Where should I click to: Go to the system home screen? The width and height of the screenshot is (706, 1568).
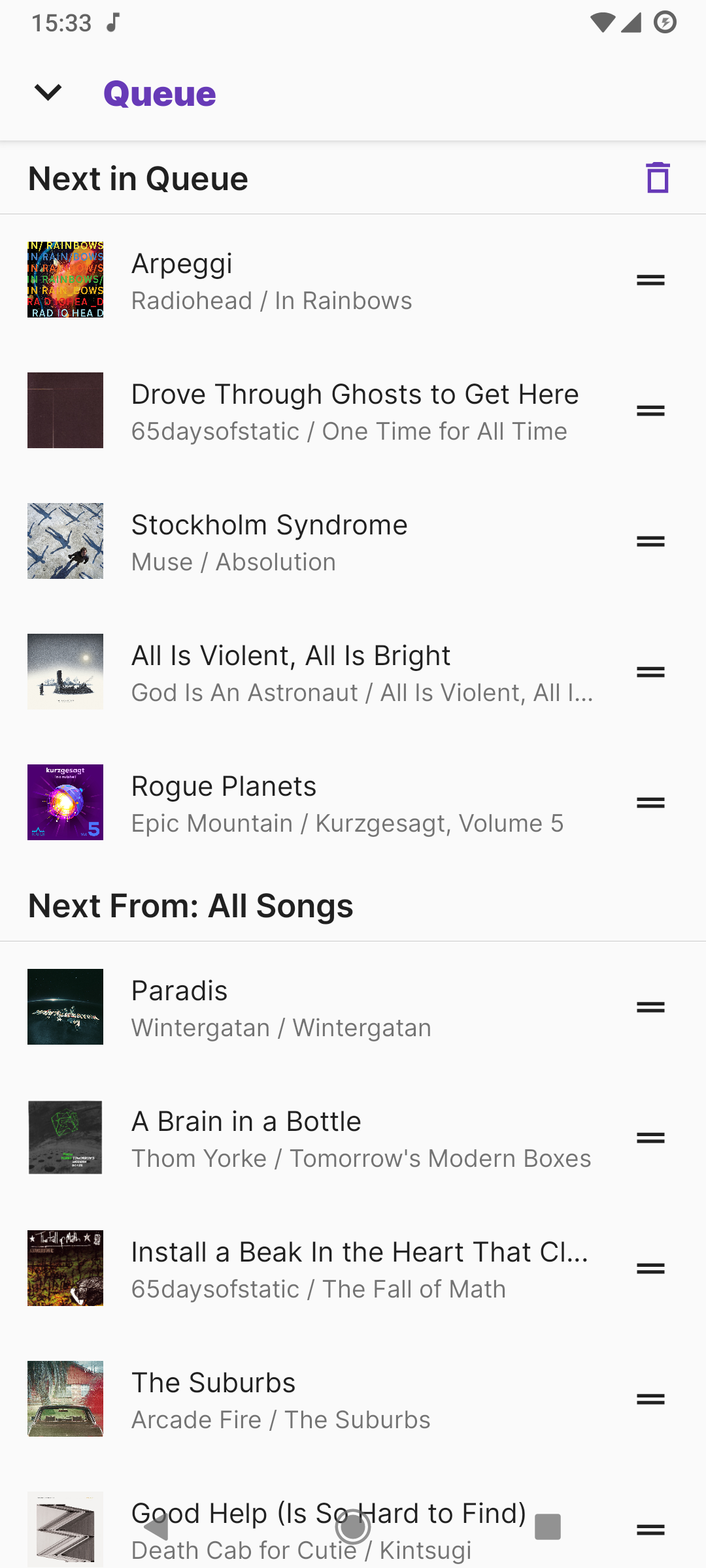(x=353, y=1527)
